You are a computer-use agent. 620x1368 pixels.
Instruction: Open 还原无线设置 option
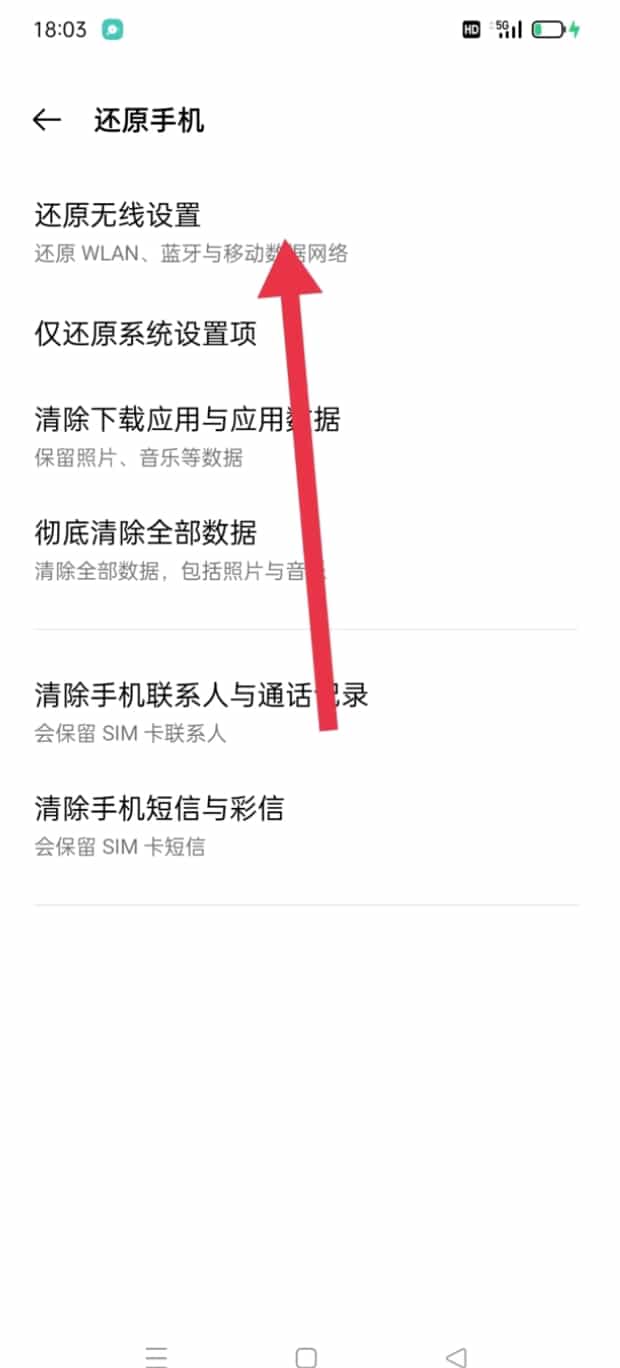pos(120,230)
